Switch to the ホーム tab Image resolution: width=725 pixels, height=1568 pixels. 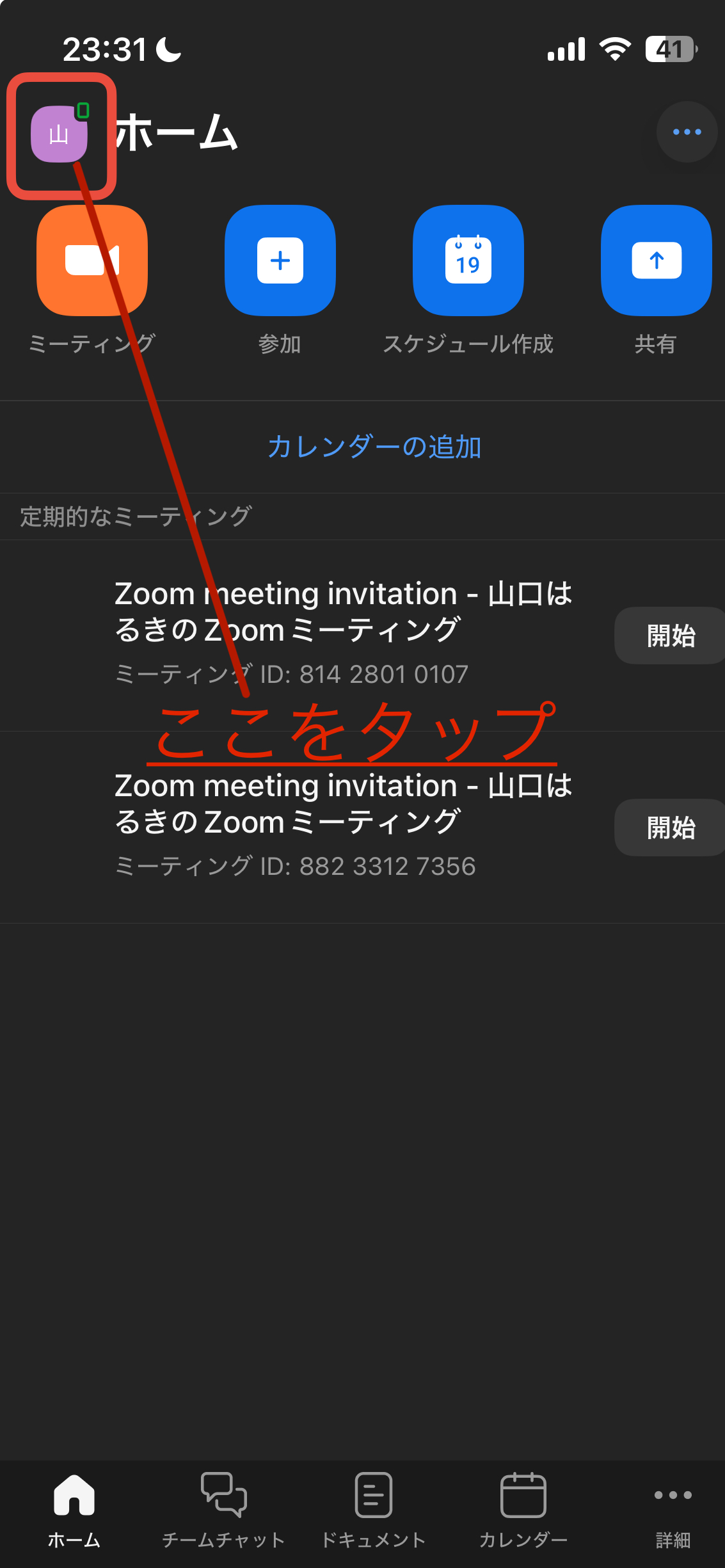(74, 1510)
